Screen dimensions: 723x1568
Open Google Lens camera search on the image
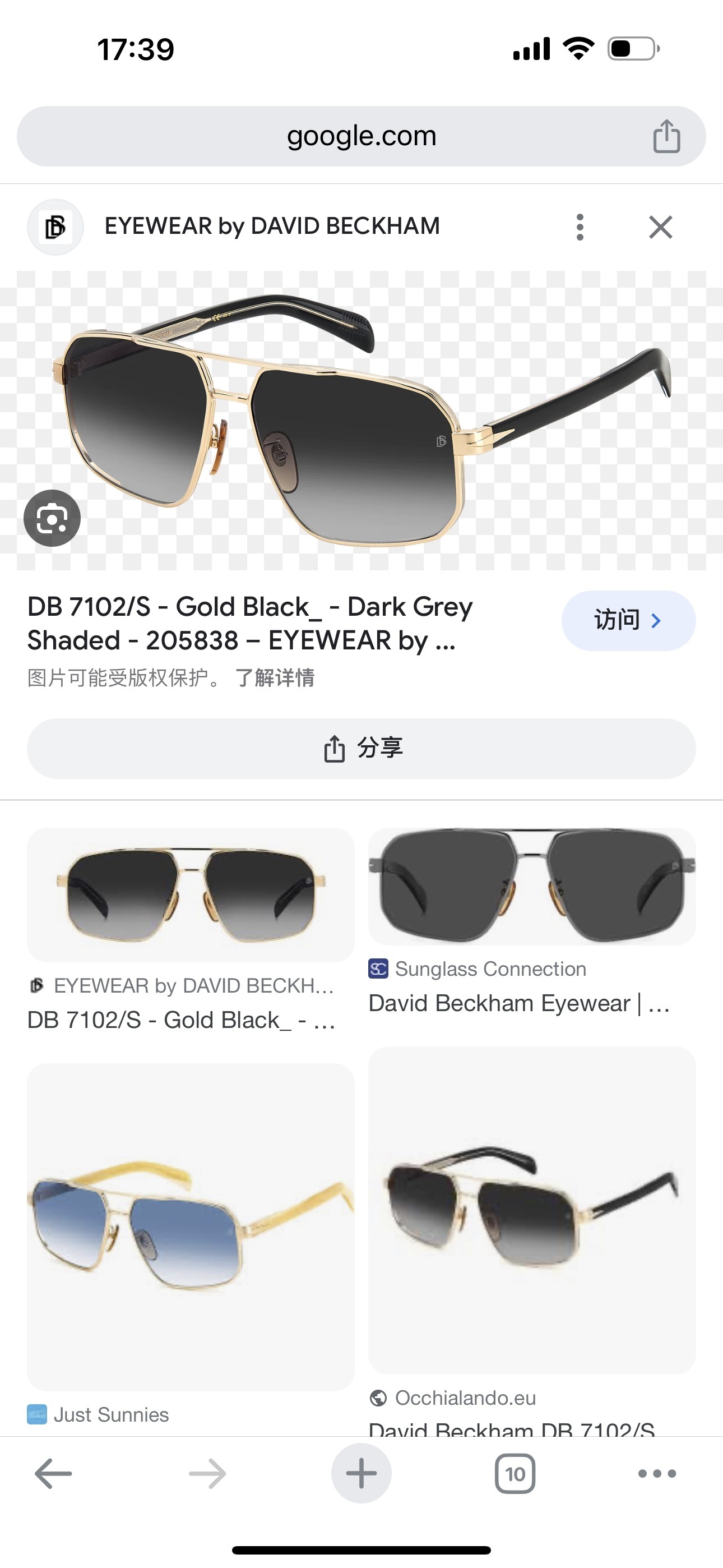pyautogui.click(x=52, y=518)
